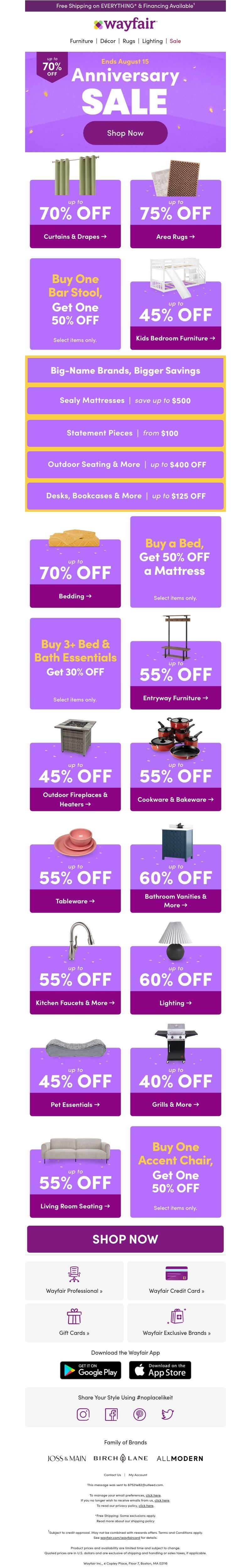Image resolution: width=251 pixels, height=1568 pixels.
Task: Open the Furniture category link
Action: (x=81, y=41)
